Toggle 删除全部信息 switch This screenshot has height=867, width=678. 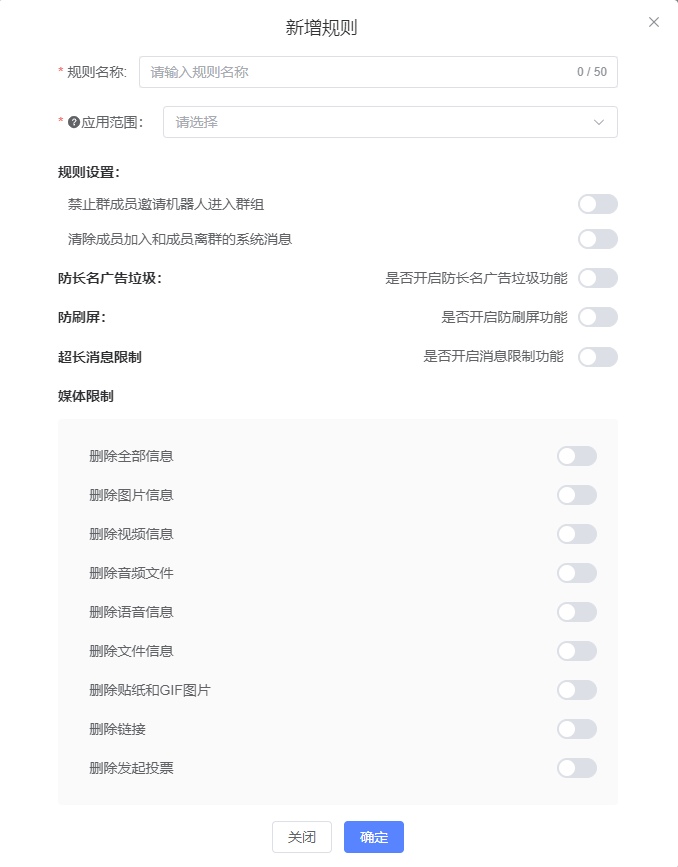576,456
